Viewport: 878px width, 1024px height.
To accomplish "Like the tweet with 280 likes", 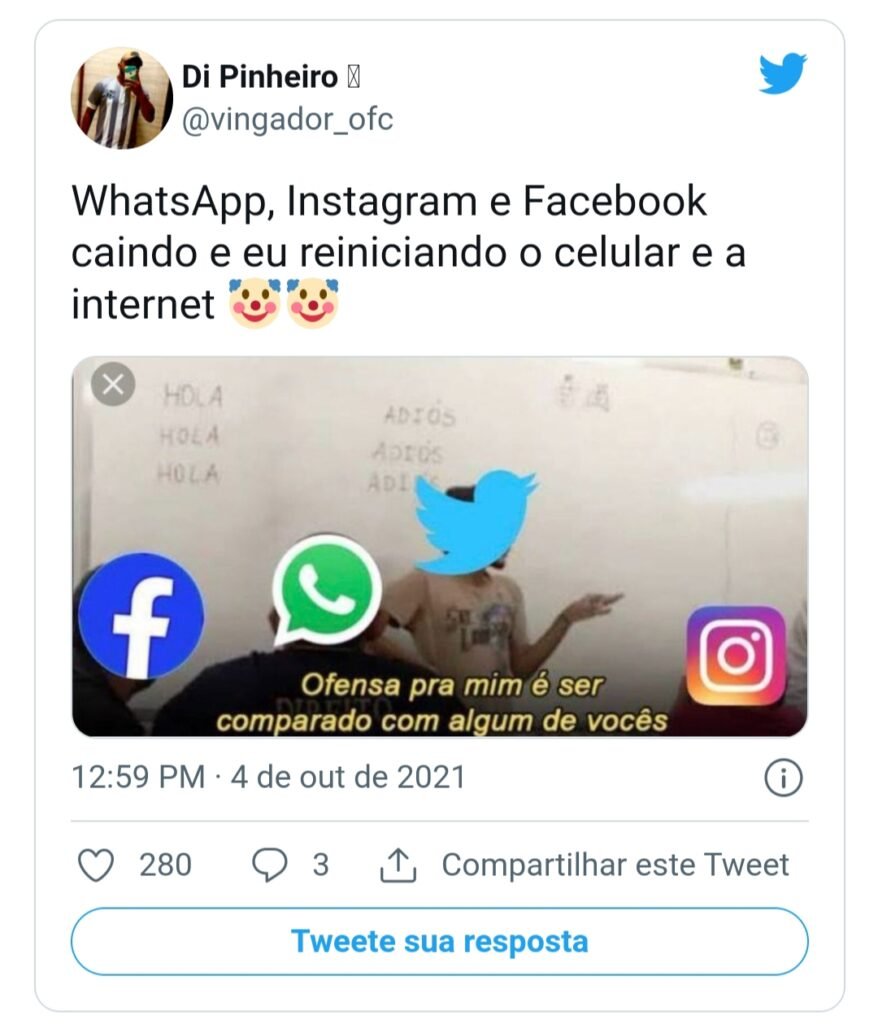I will [x=97, y=865].
